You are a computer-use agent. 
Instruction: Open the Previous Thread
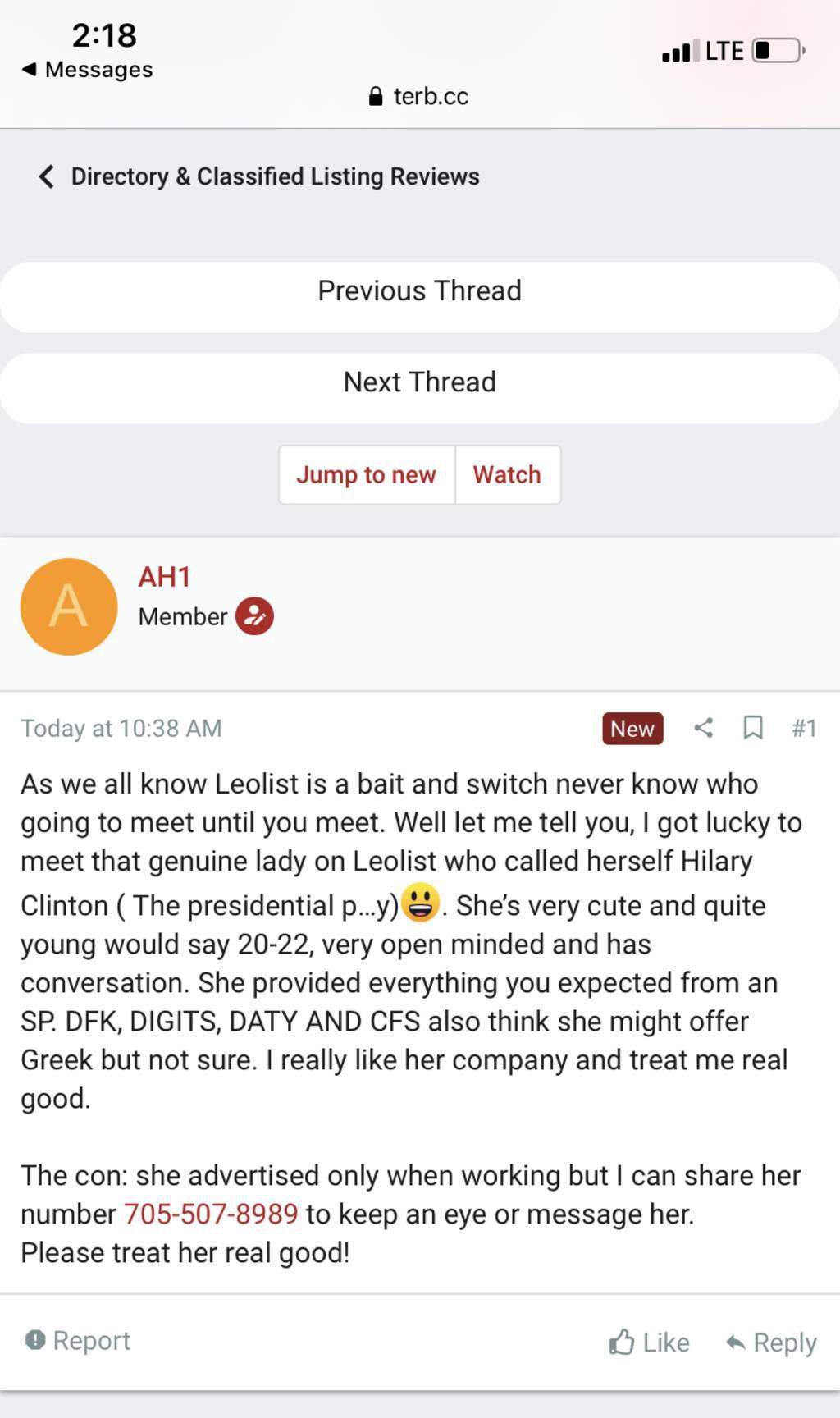pyautogui.click(x=419, y=291)
